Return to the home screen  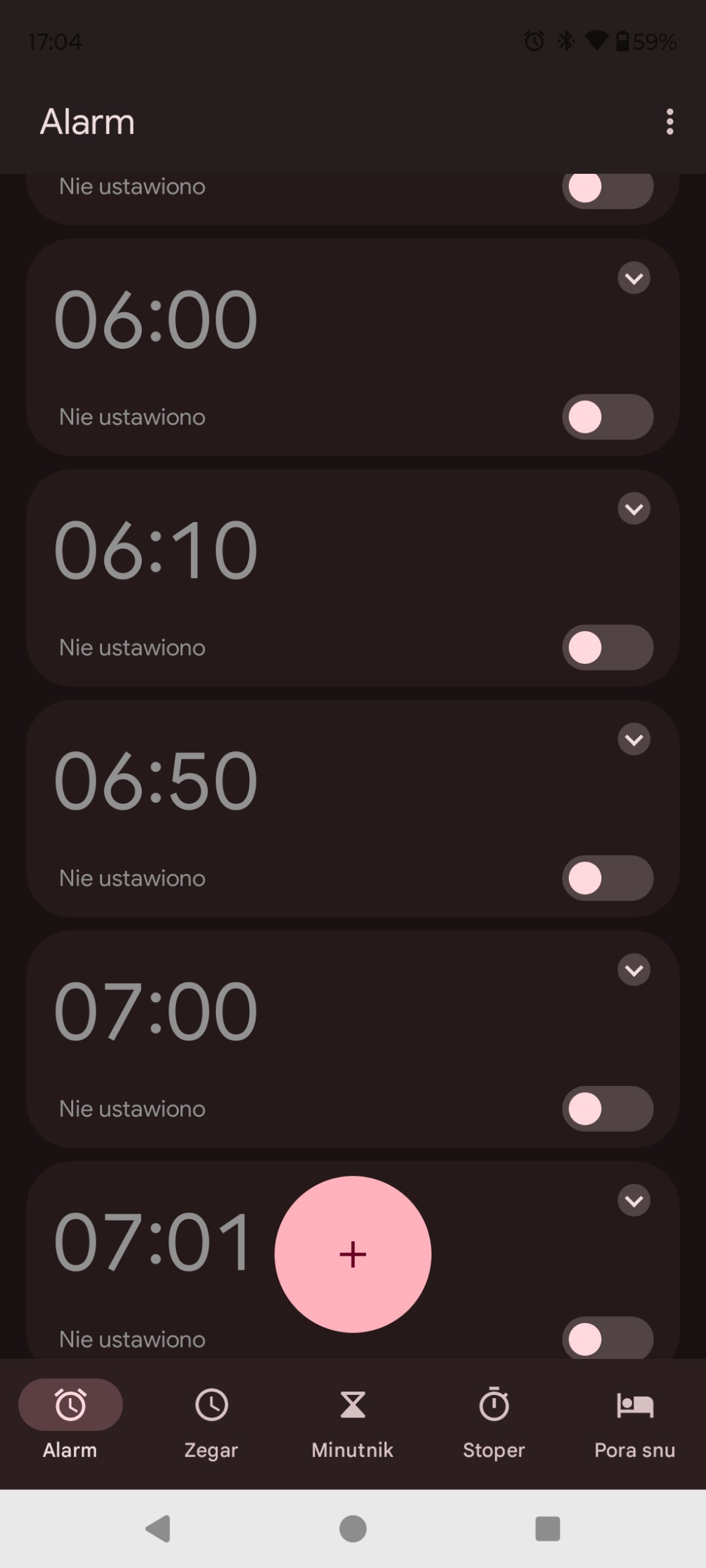pos(352,1529)
